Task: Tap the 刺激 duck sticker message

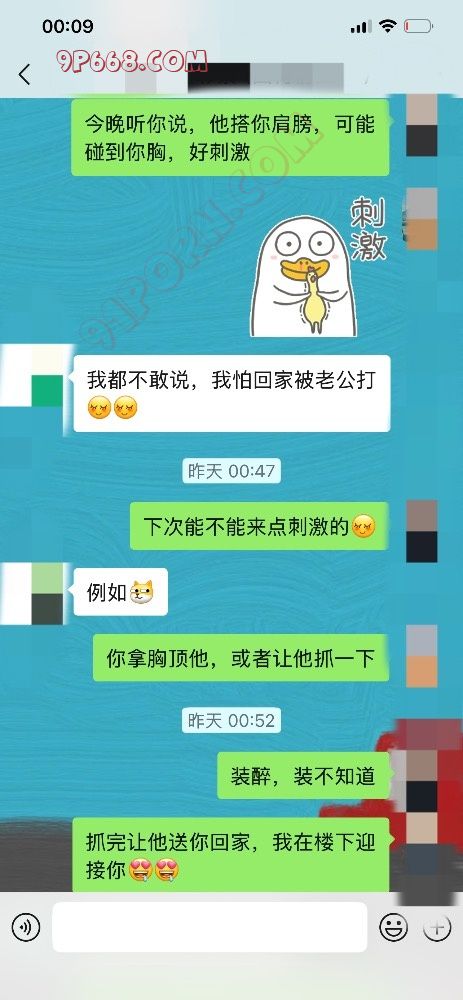Action: [x=318, y=267]
